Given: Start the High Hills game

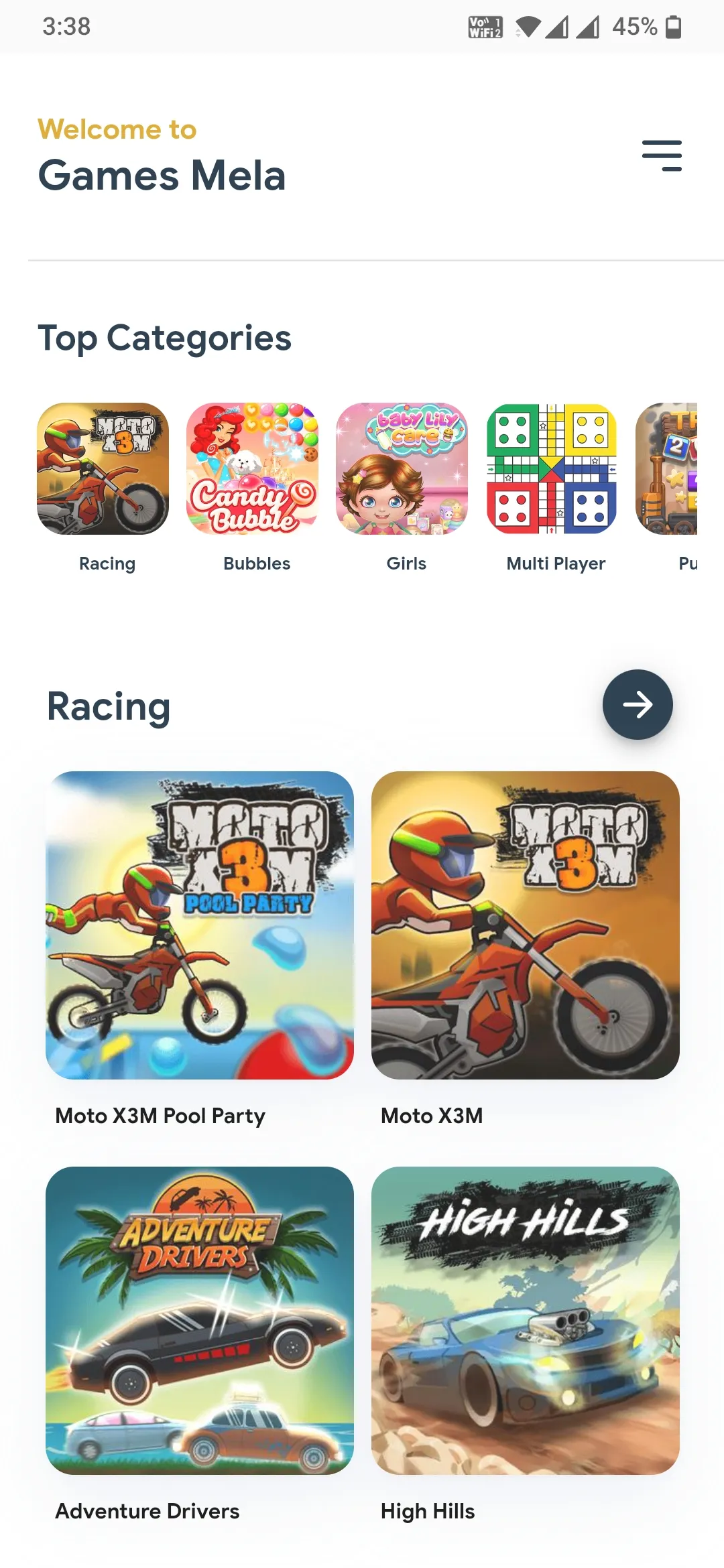Looking at the screenshot, I should 525,1320.
